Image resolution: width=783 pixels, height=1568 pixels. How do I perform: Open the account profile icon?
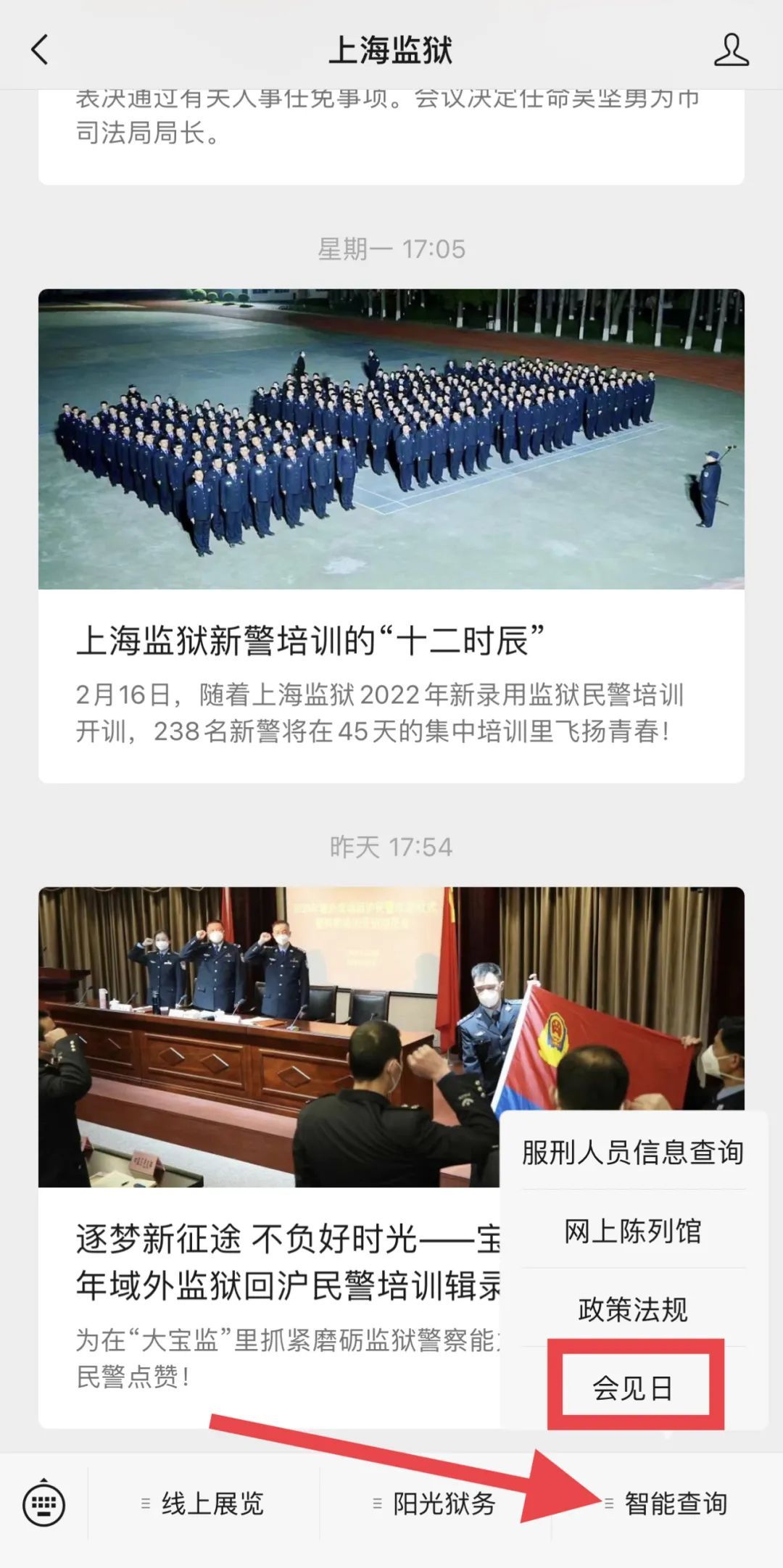(731, 50)
